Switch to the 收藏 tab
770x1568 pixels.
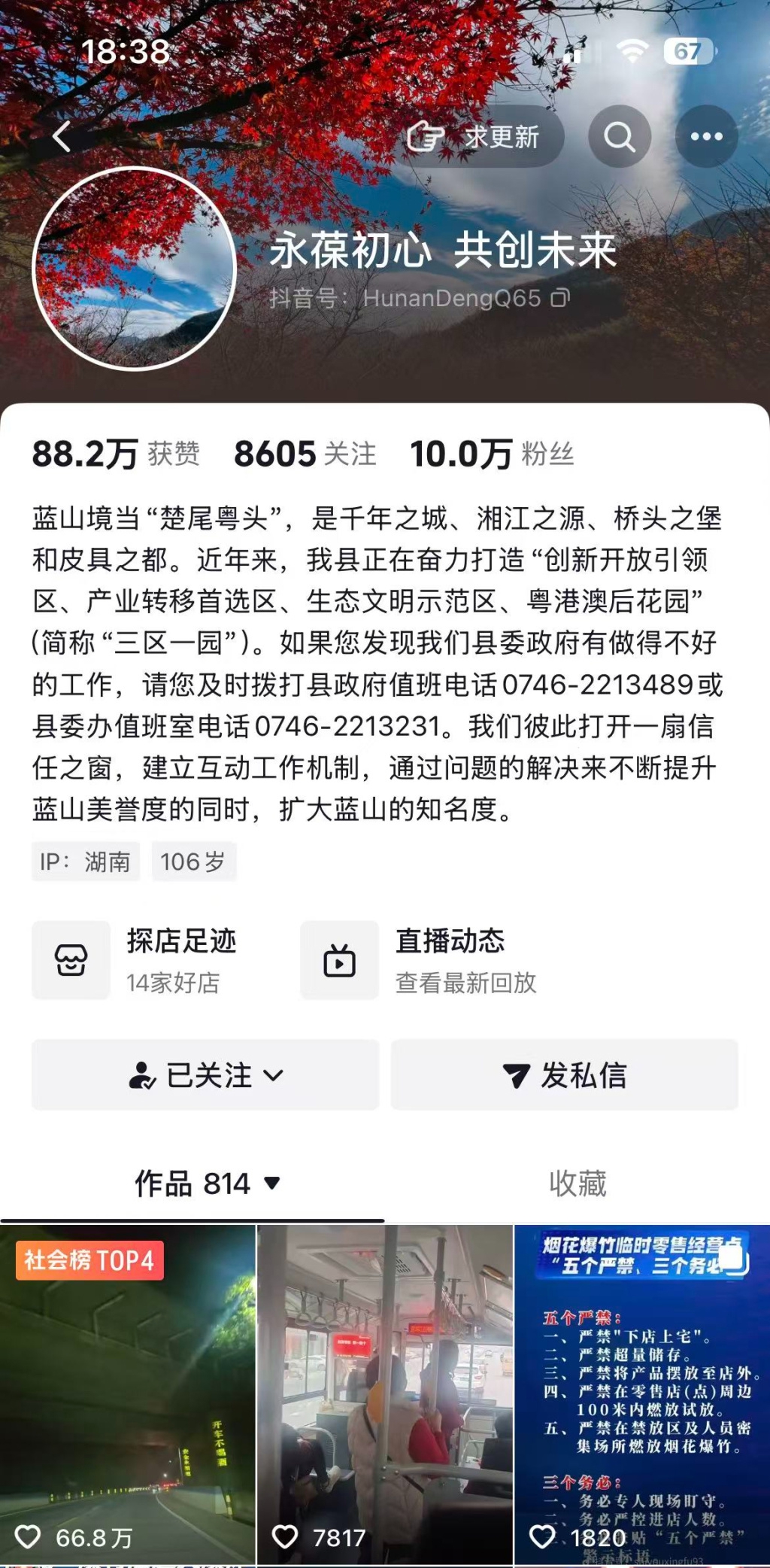[x=577, y=1184]
